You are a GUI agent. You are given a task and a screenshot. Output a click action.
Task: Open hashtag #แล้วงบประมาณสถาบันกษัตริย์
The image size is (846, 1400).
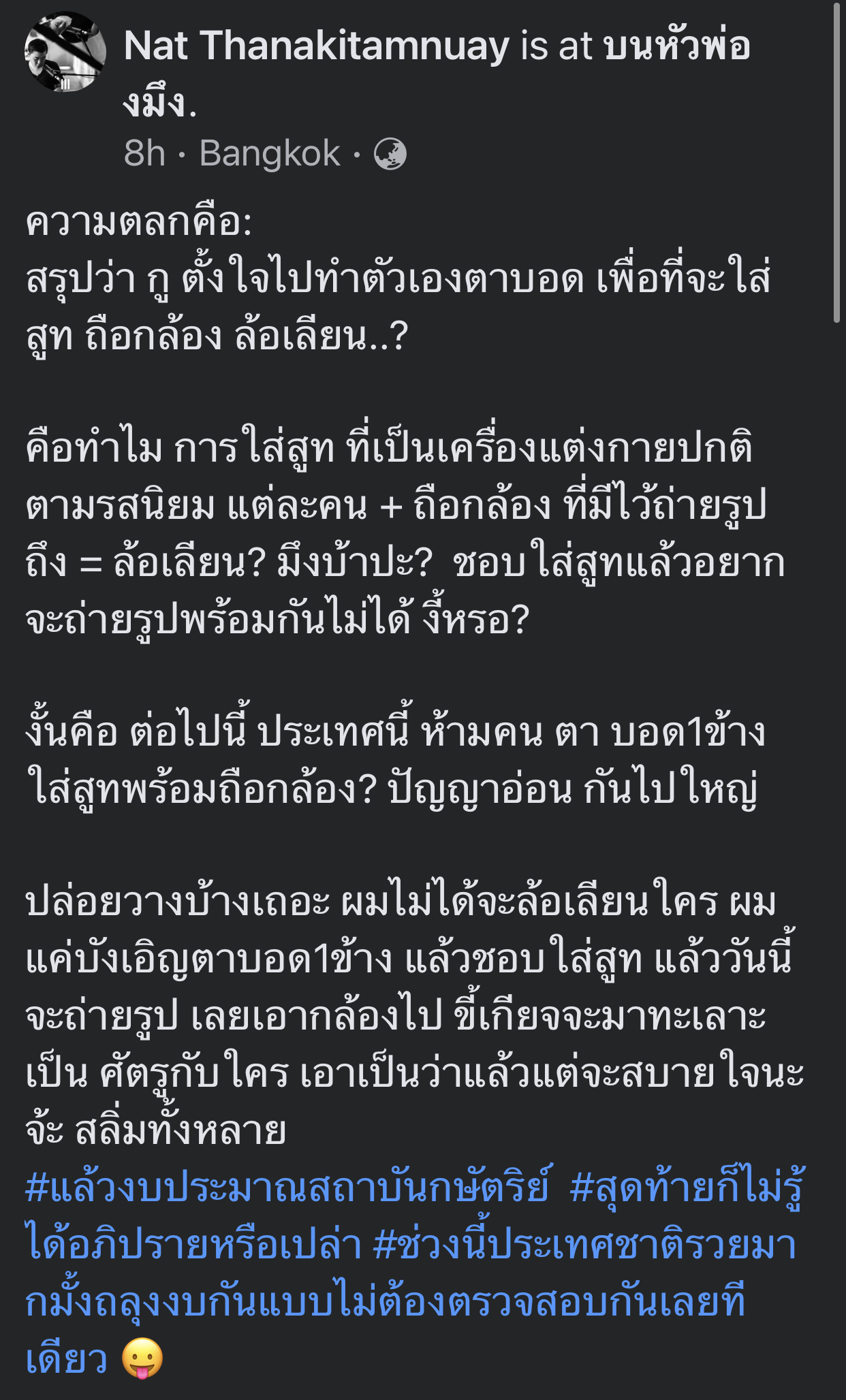[x=286, y=1187]
